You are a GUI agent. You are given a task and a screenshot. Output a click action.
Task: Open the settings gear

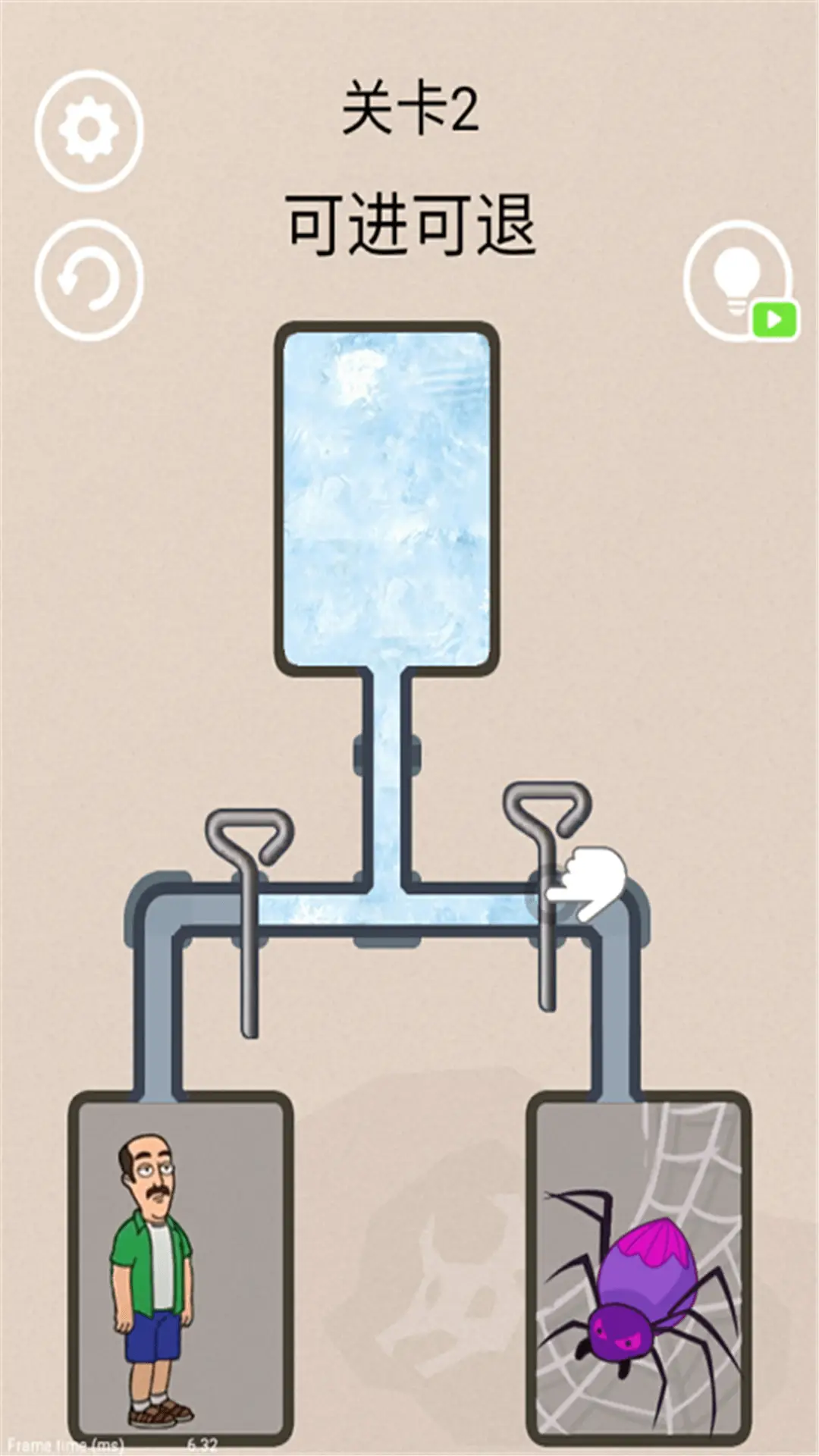[x=89, y=129]
